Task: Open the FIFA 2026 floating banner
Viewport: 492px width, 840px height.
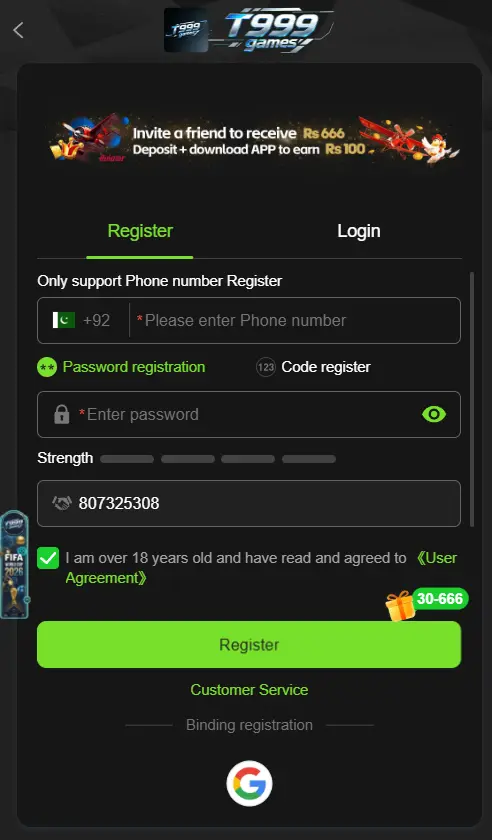Action: (x=14, y=564)
